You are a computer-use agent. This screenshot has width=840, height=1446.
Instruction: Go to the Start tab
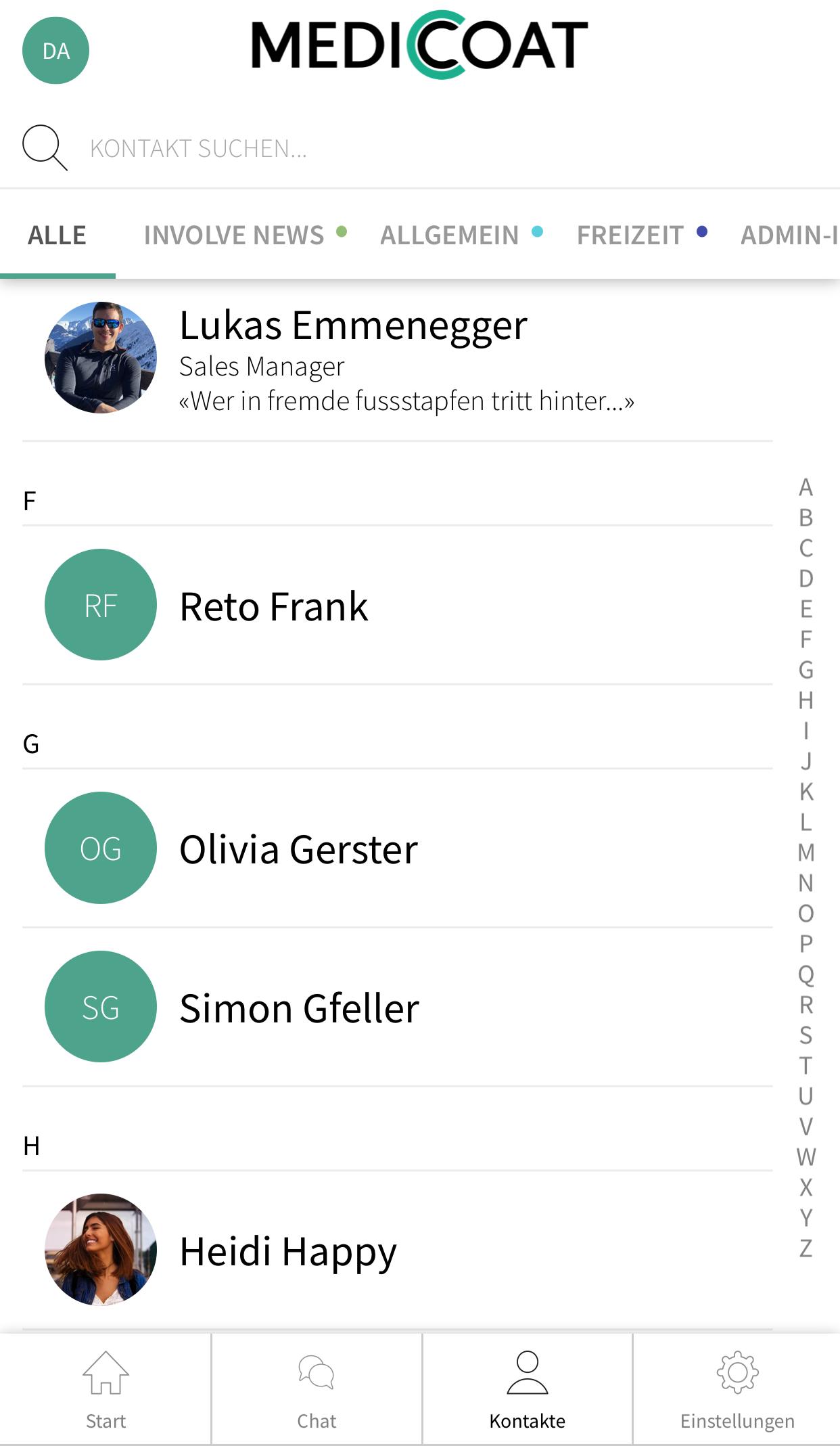pos(106,1389)
